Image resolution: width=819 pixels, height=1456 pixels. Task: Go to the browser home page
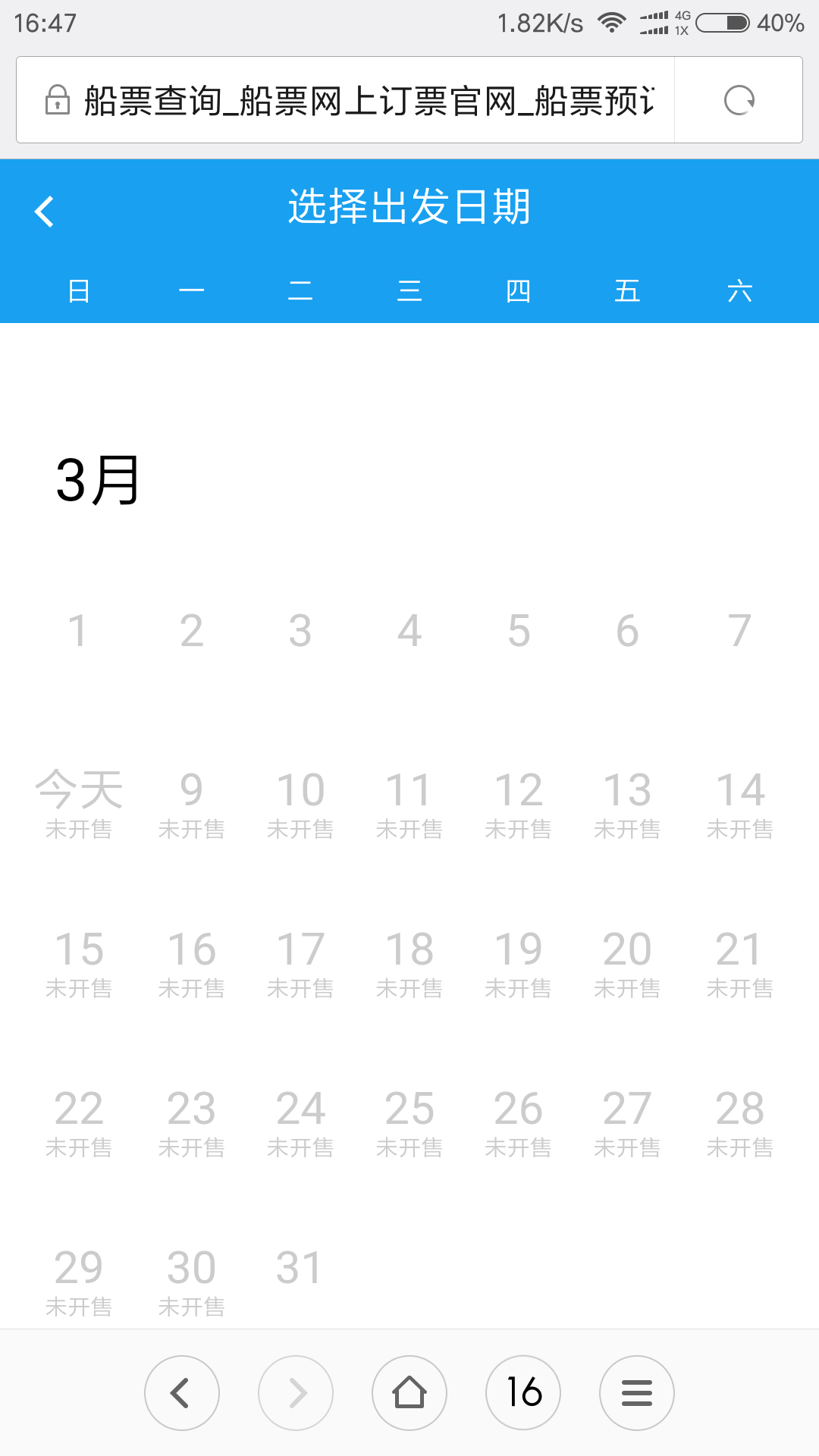tap(409, 1393)
